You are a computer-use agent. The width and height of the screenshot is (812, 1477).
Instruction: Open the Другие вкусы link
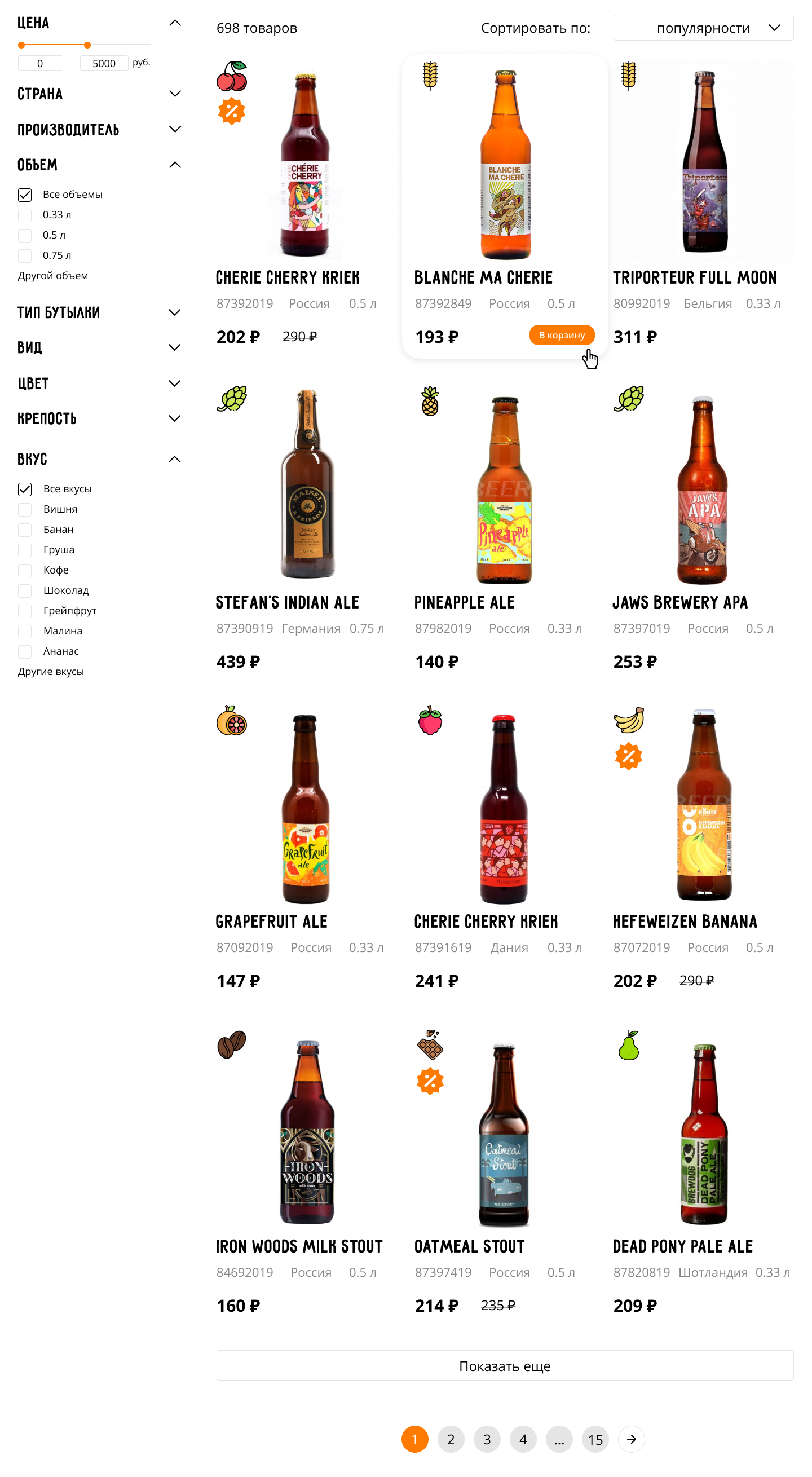point(51,672)
